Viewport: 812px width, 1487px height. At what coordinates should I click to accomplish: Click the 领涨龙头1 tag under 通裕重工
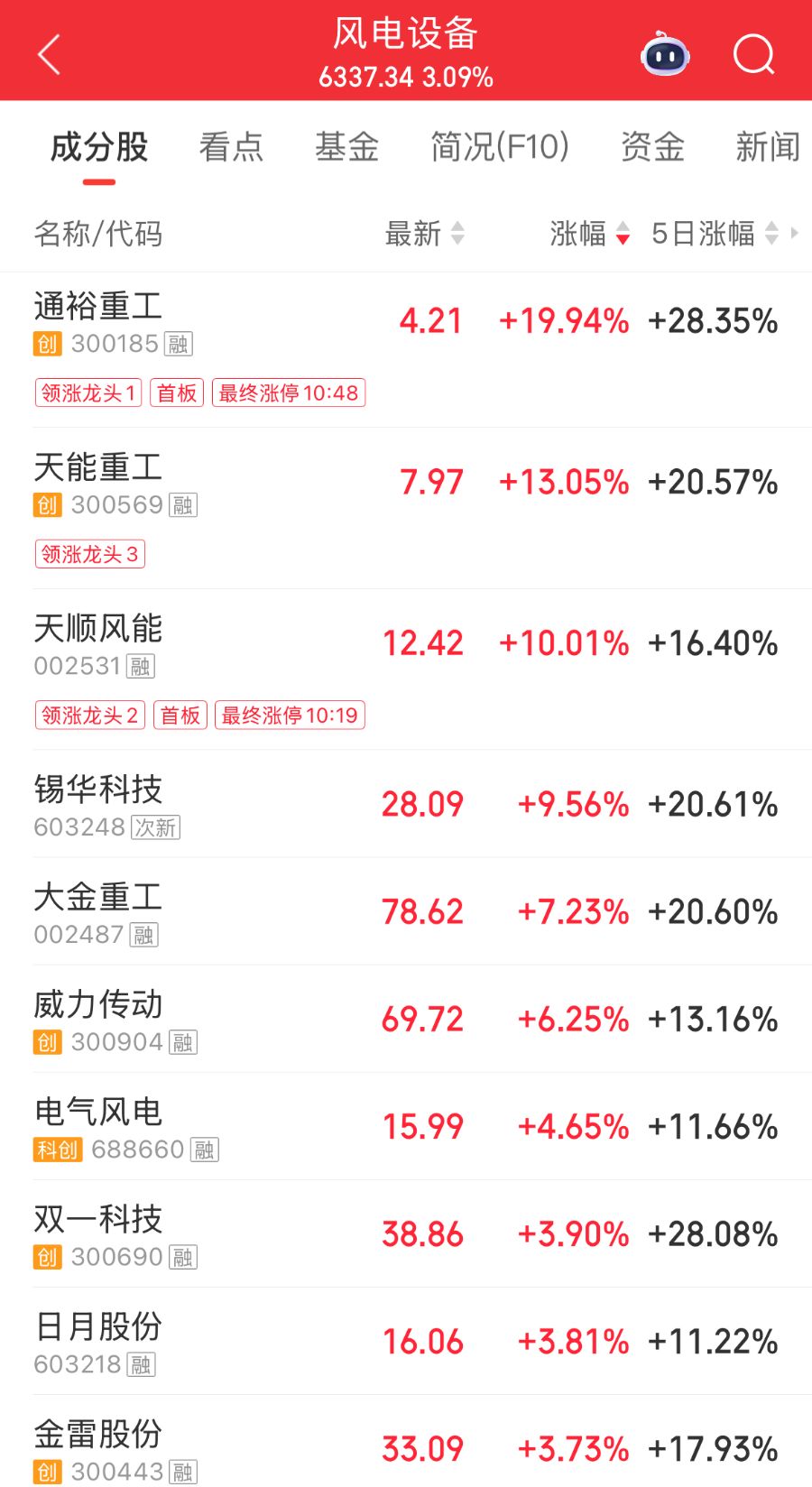pos(88,393)
